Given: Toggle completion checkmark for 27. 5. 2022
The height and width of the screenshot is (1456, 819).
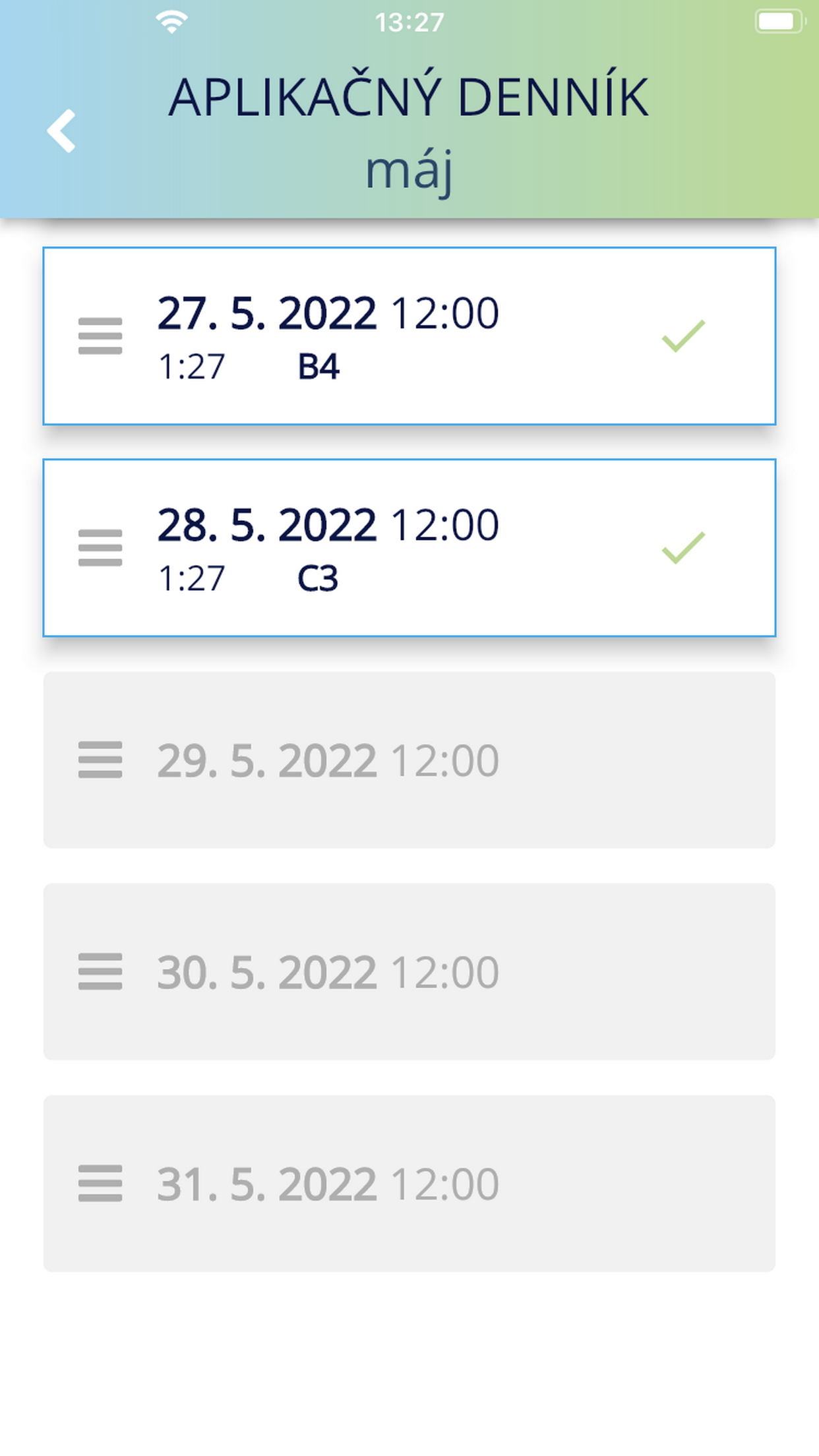Looking at the screenshot, I should coord(682,336).
